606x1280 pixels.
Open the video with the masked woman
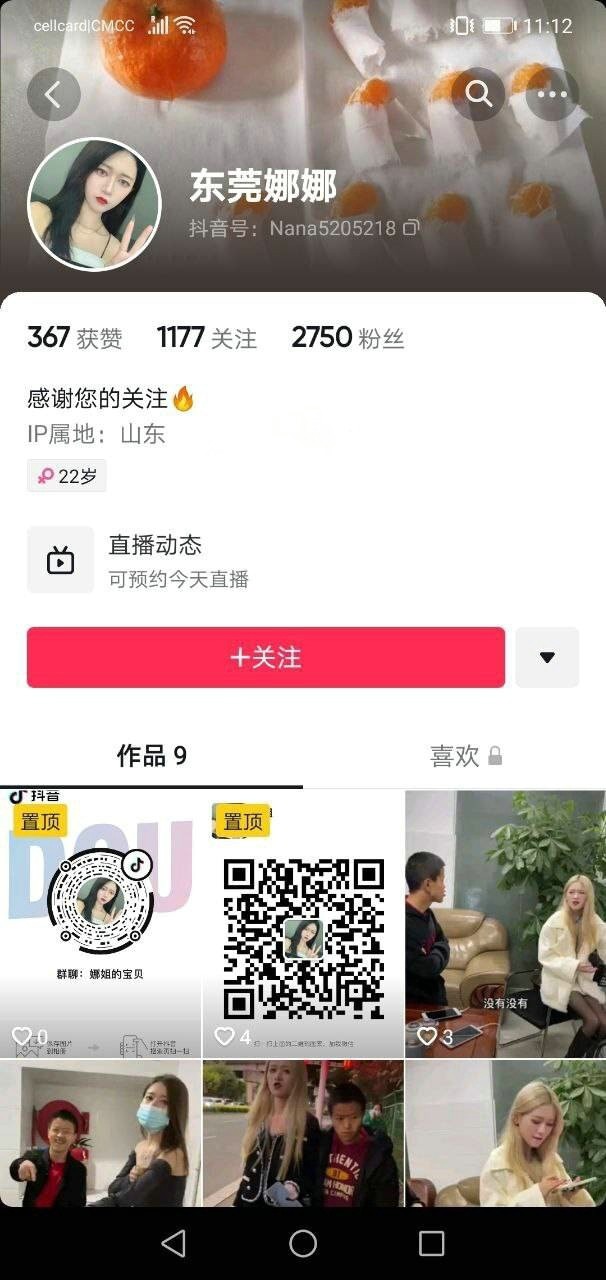pos(100,1133)
